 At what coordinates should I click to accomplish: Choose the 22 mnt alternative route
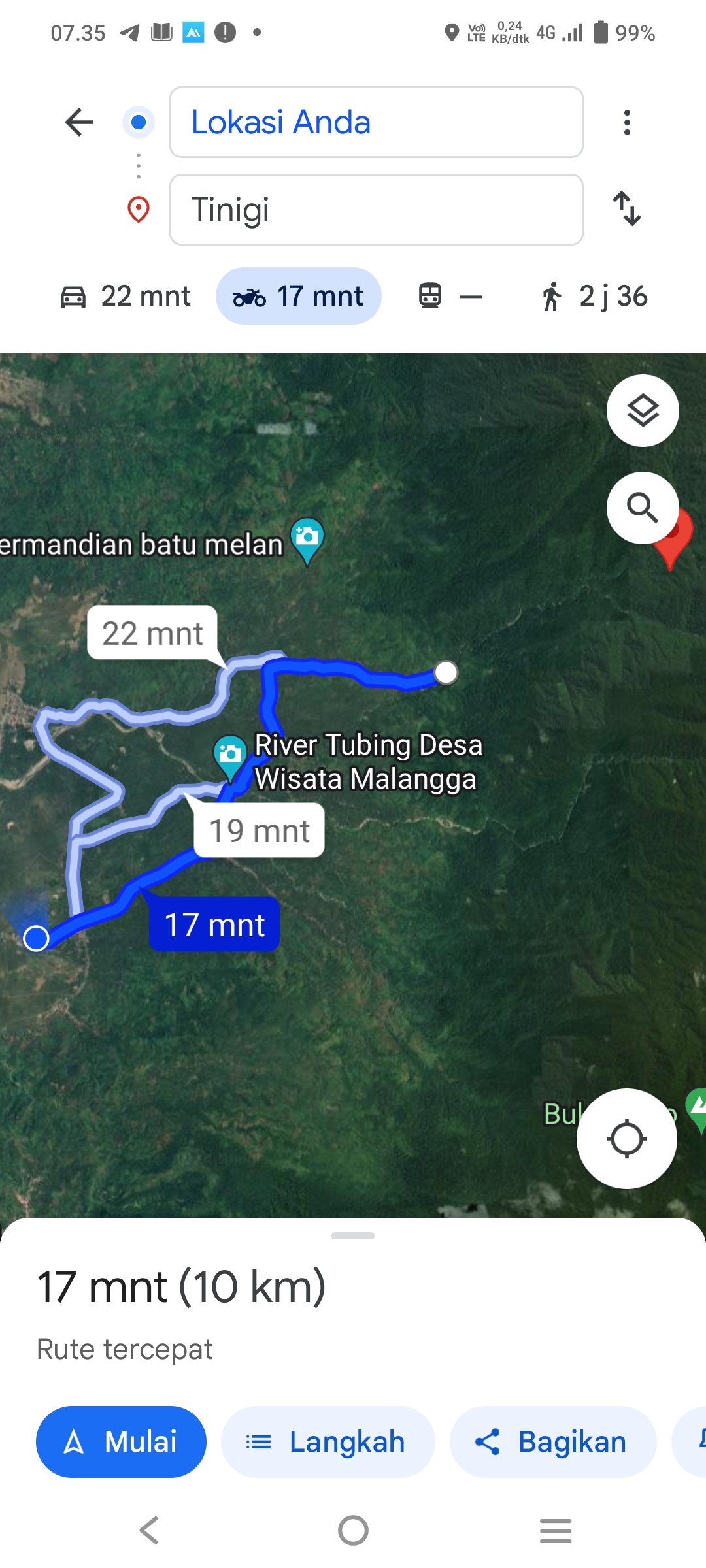click(152, 633)
